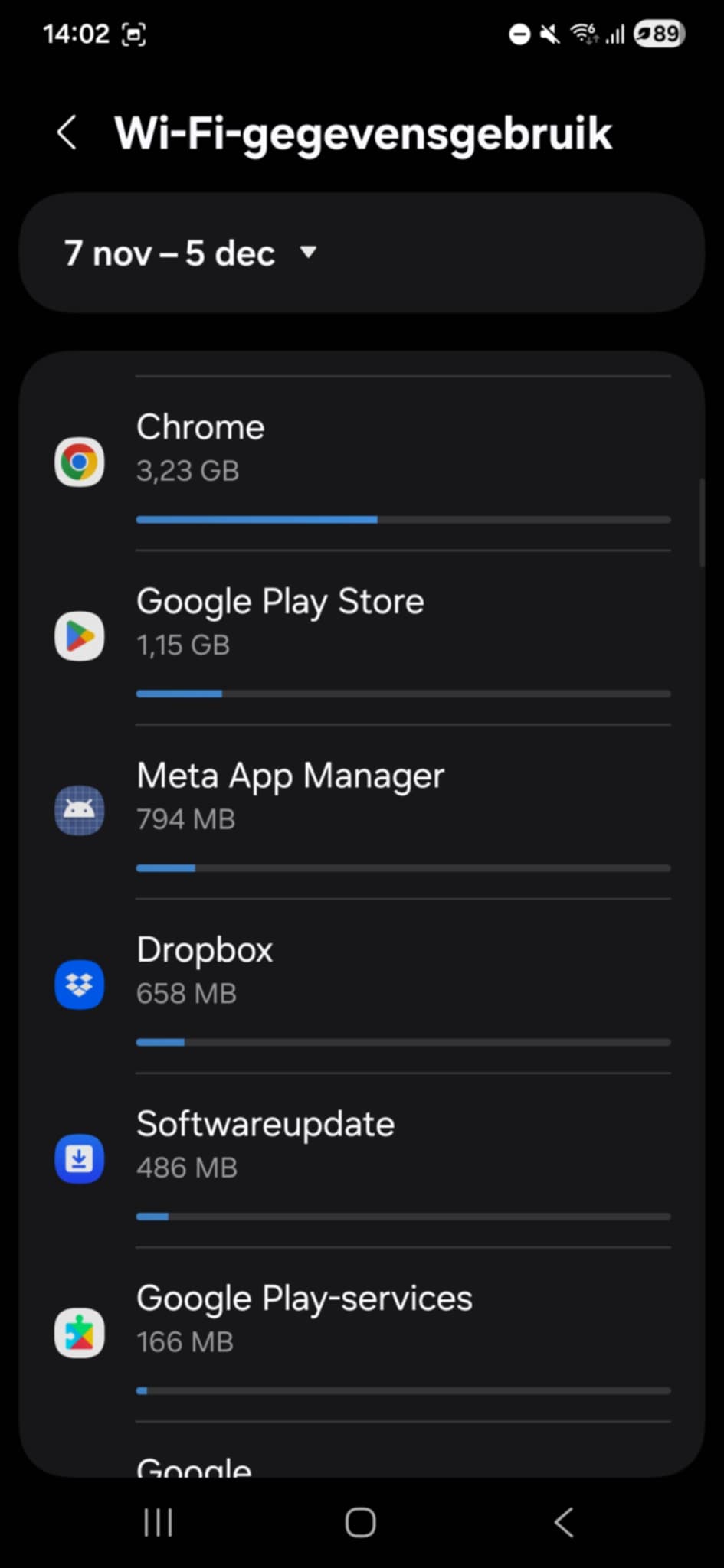Open the 7 nov – 5 dec period dropdown
The height and width of the screenshot is (1568, 724).
191,253
